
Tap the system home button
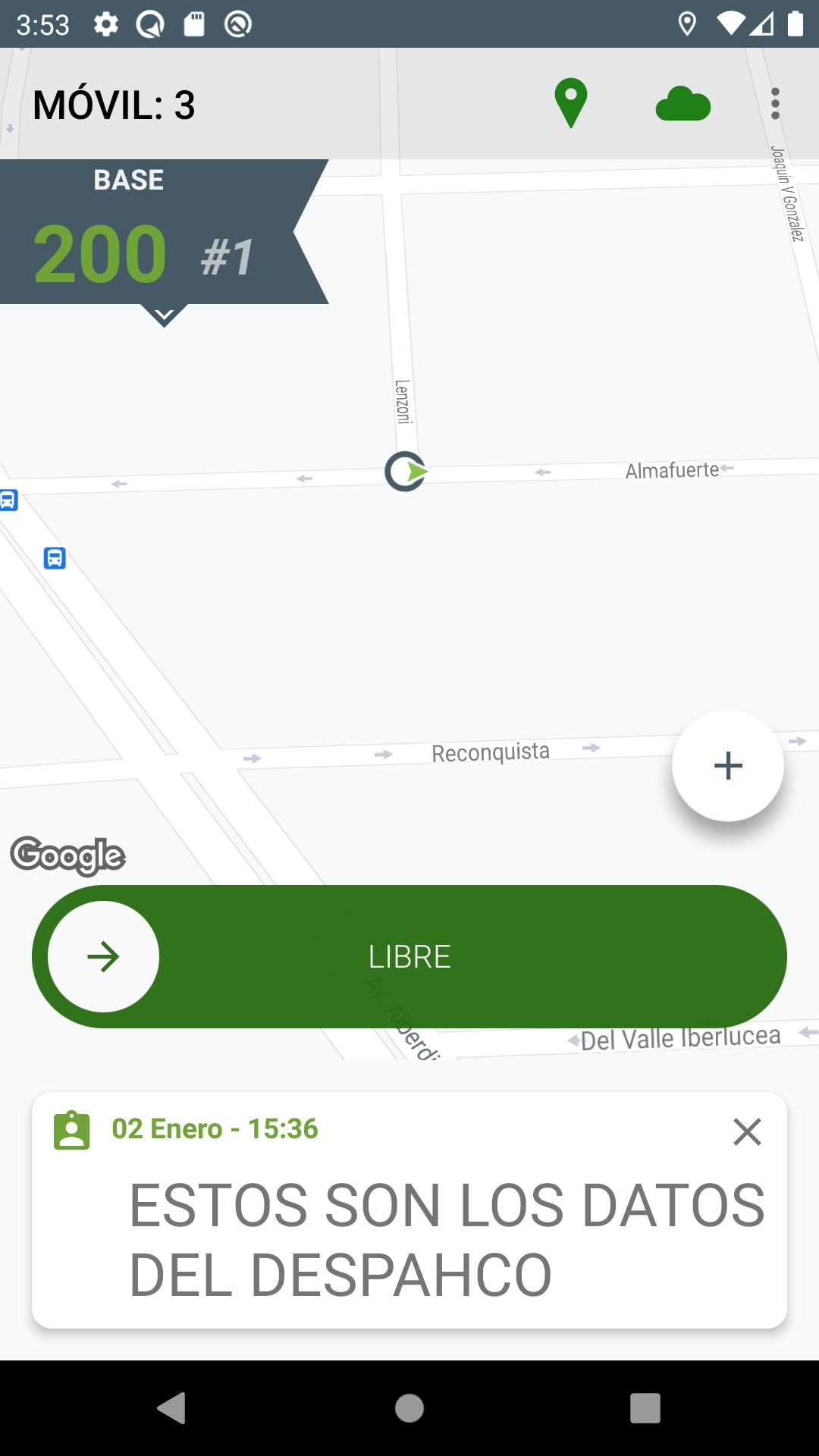pos(409,1408)
